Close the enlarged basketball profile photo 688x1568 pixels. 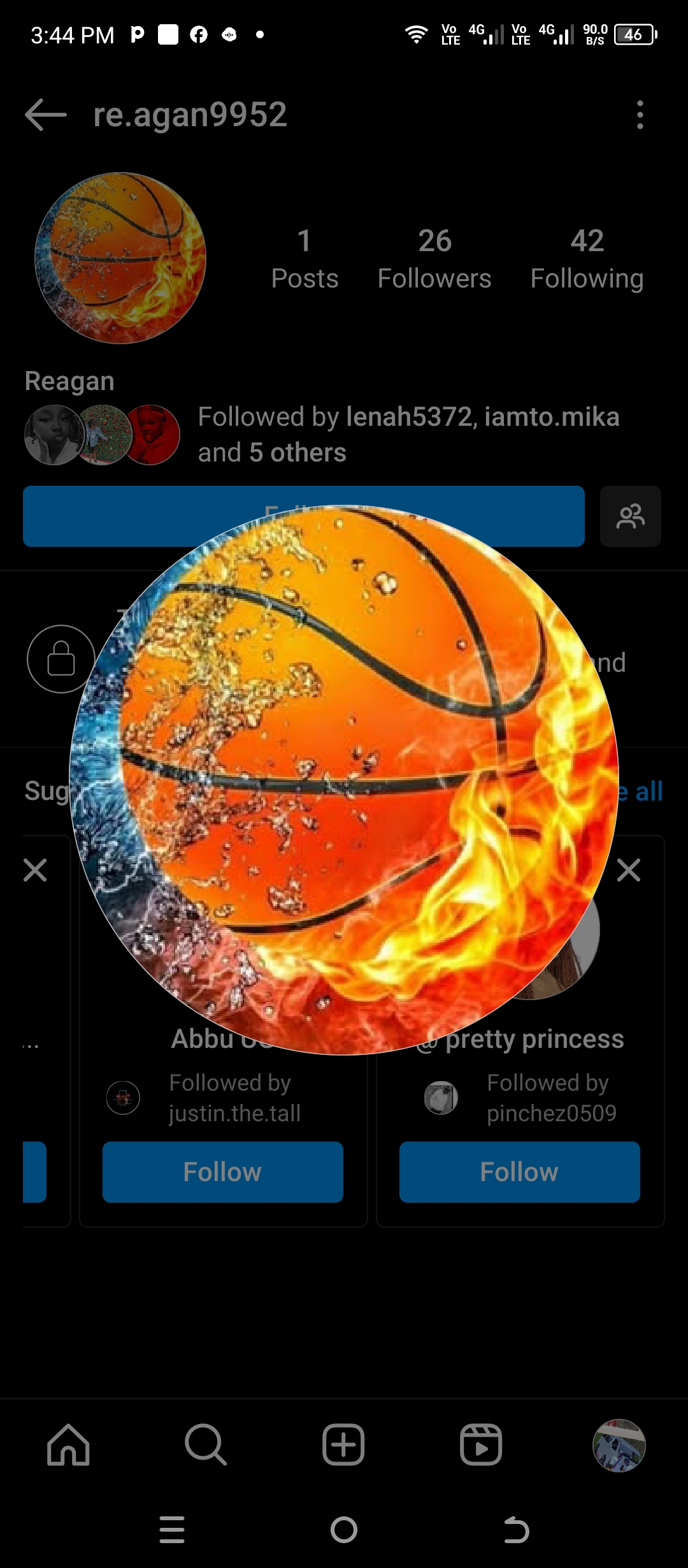tap(344, 1307)
